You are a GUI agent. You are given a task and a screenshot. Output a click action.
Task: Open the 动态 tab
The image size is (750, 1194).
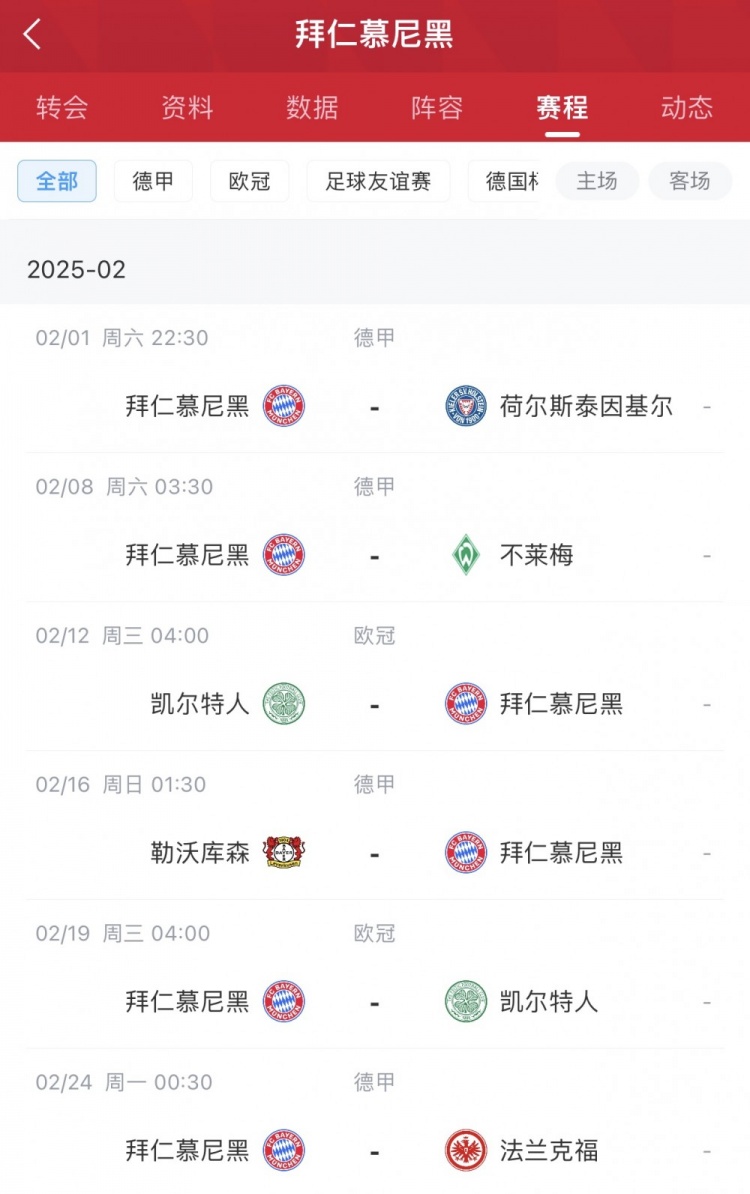coord(687,107)
